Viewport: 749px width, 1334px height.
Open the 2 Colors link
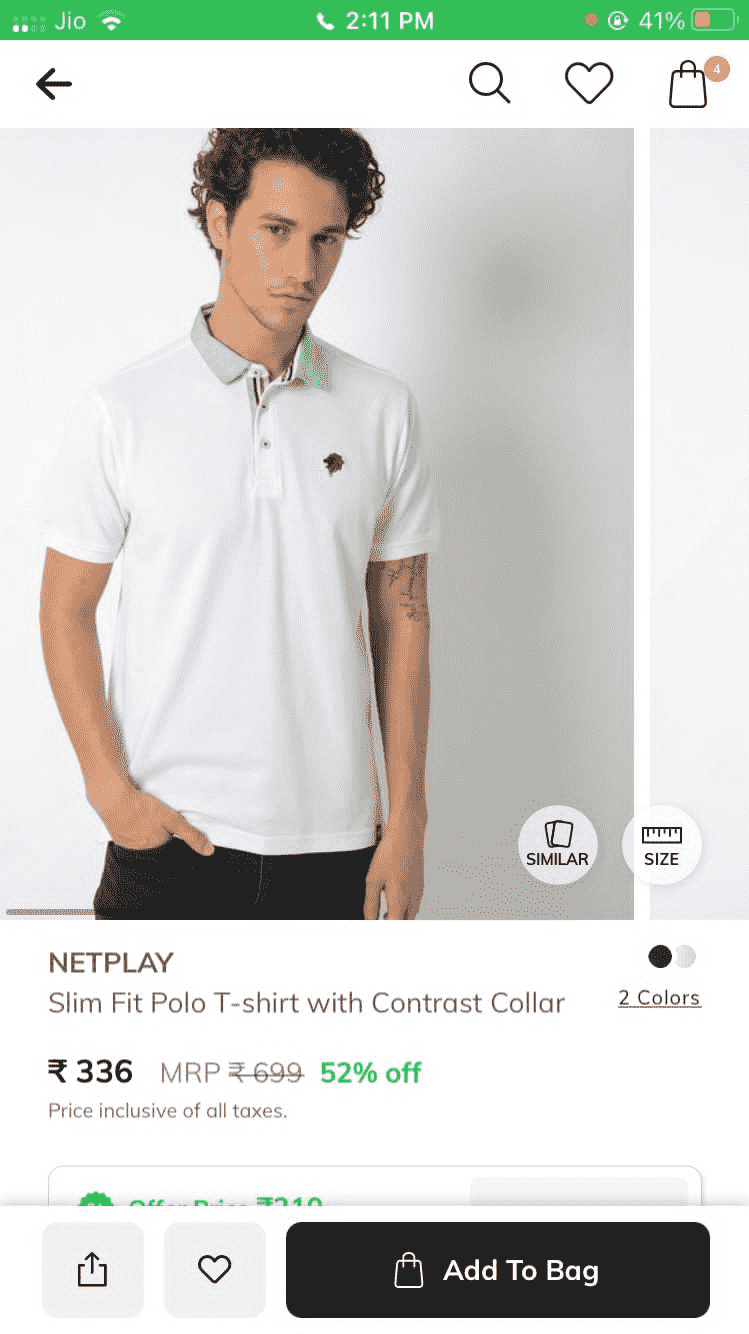point(659,998)
